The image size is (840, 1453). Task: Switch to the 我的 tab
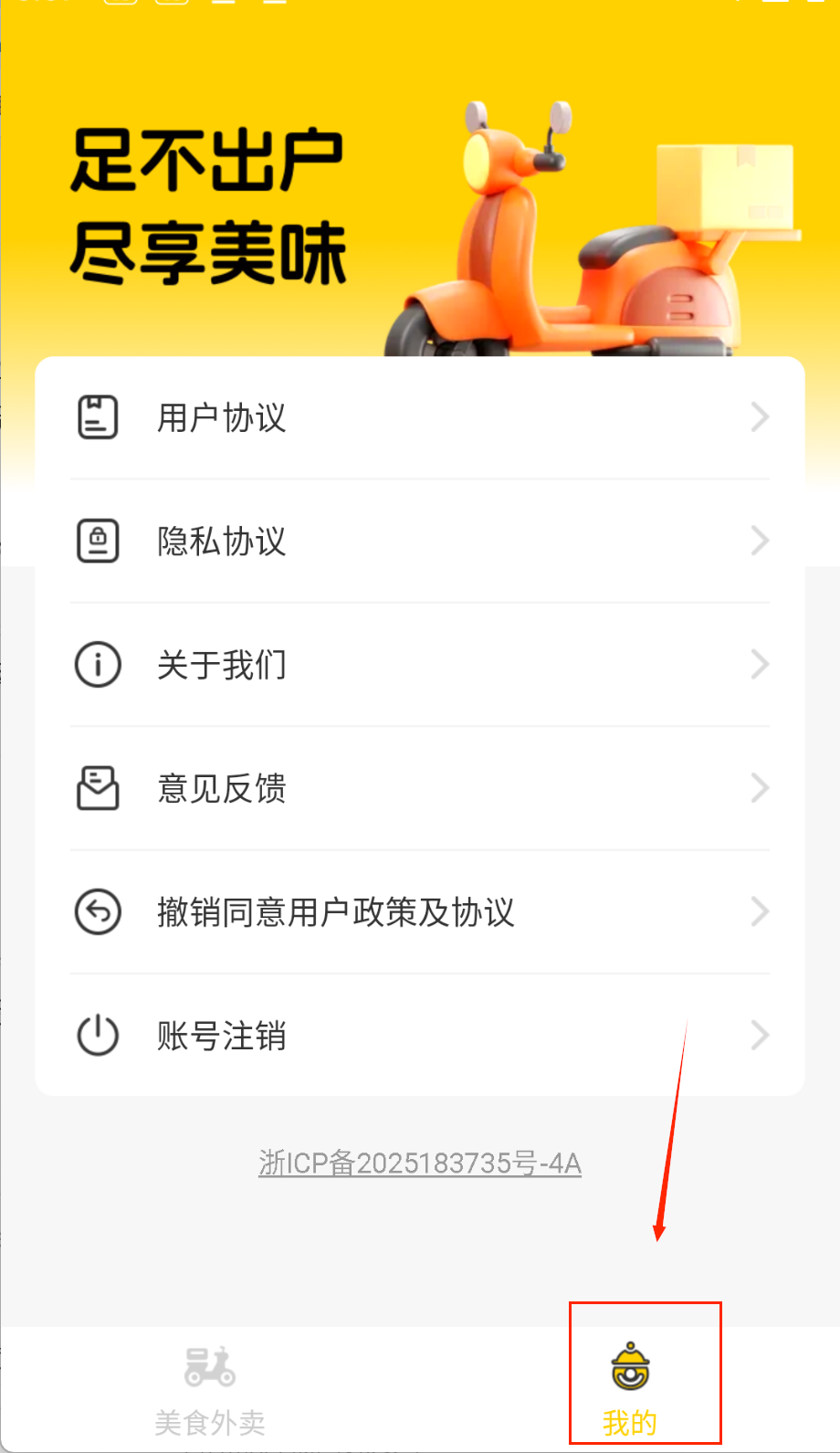pyautogui.click(x=630, y=1388)
